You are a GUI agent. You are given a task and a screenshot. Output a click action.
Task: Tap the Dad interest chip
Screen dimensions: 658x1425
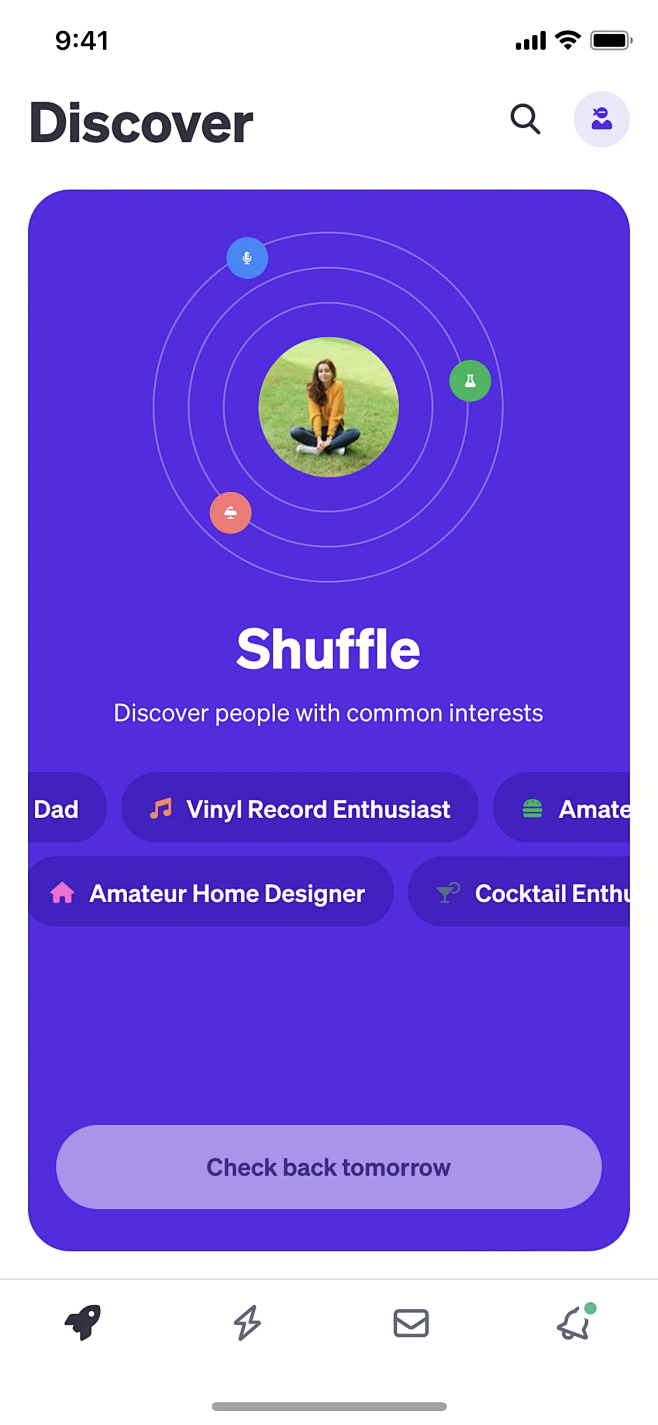coord(62,808)
